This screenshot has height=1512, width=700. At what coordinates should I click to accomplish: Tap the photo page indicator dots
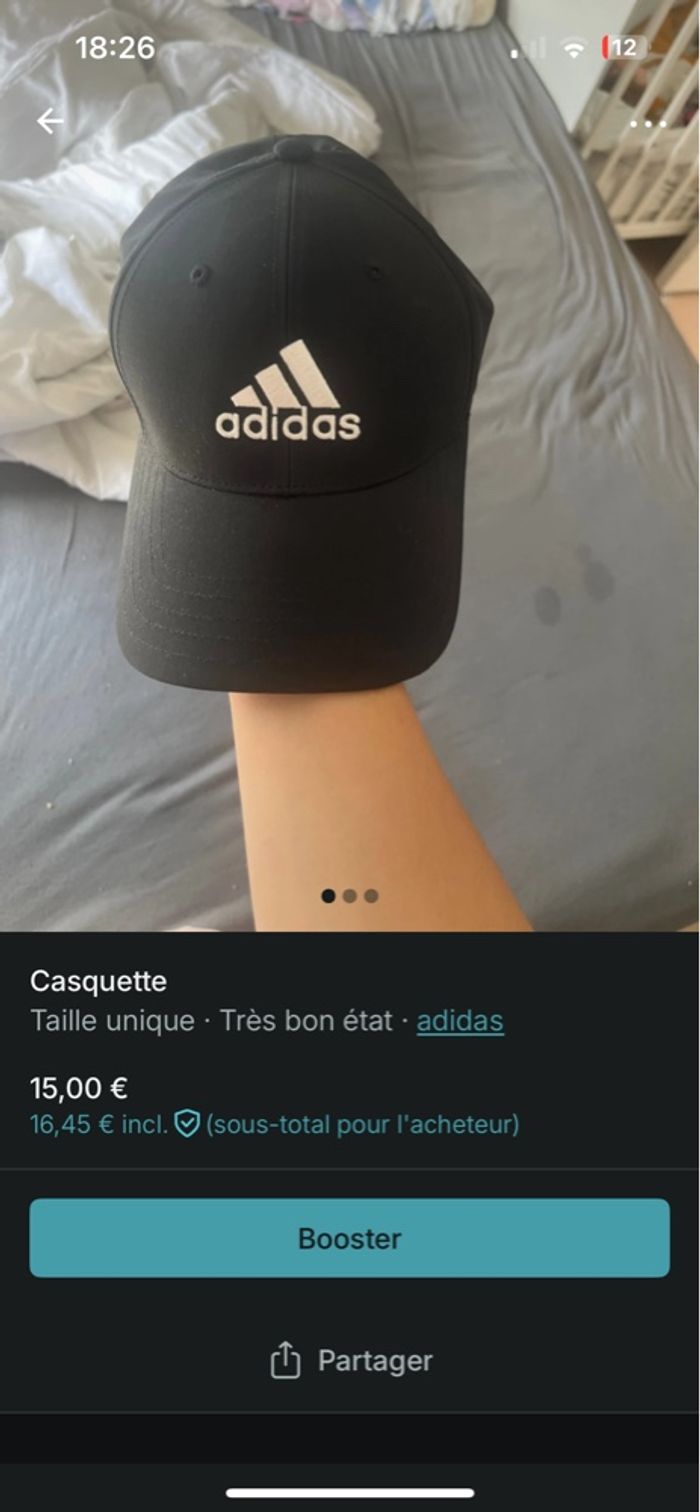point(349,896)
